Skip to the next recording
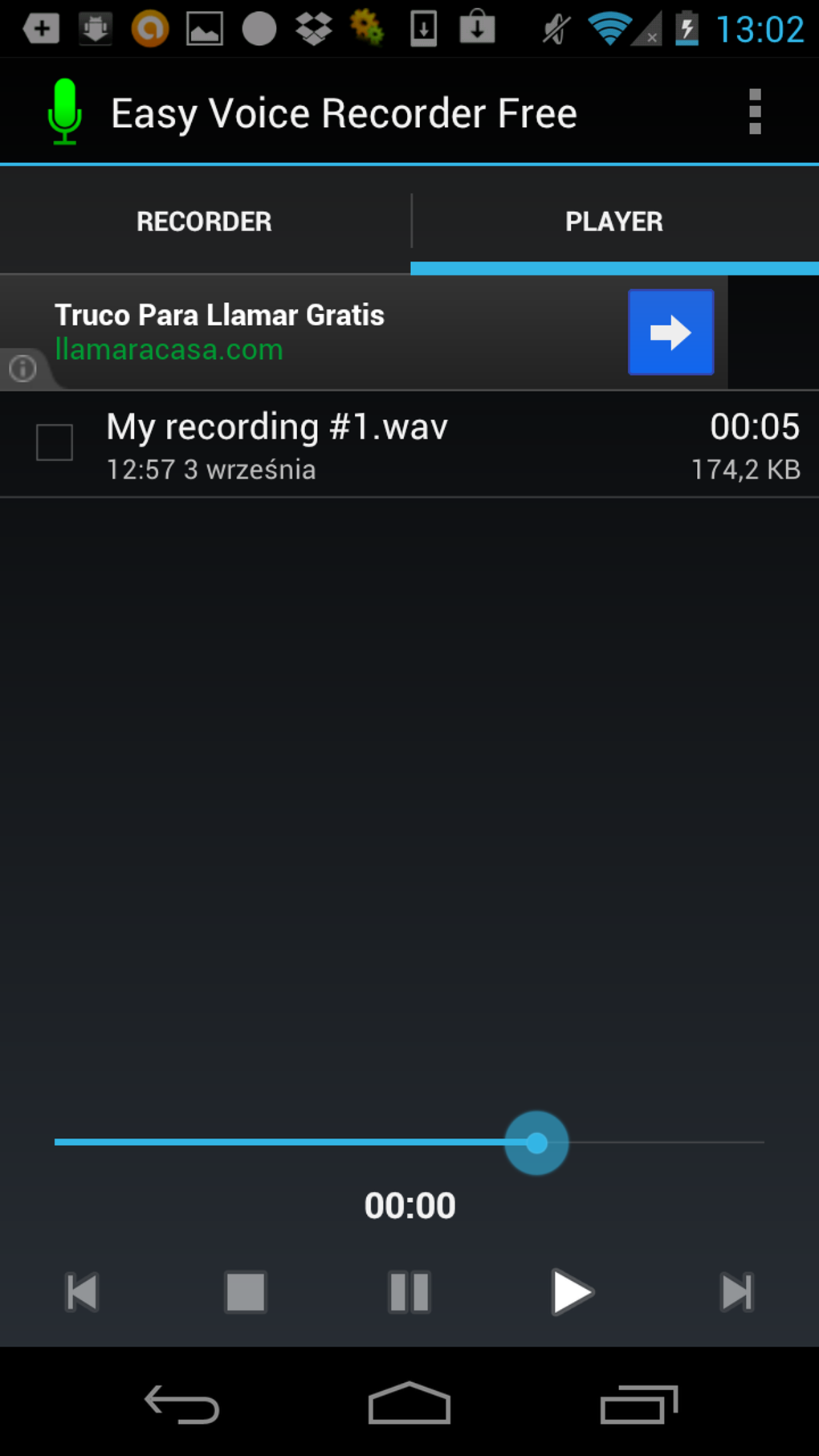The image size is (819, 1456). (x=736, y=1291)
